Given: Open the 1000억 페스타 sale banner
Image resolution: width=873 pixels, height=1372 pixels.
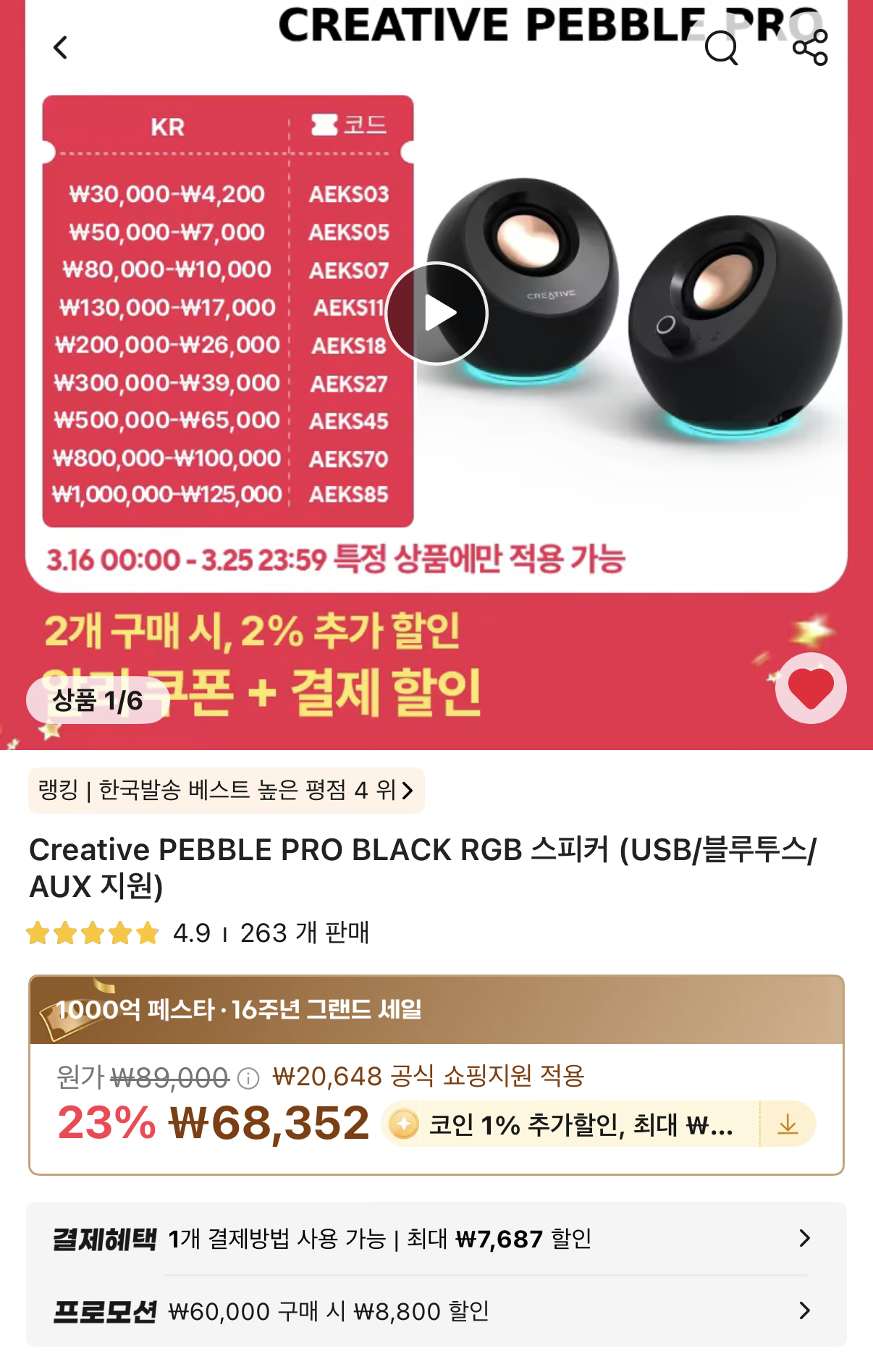Looking at the screenshot, I should [x=436, y=1010].
